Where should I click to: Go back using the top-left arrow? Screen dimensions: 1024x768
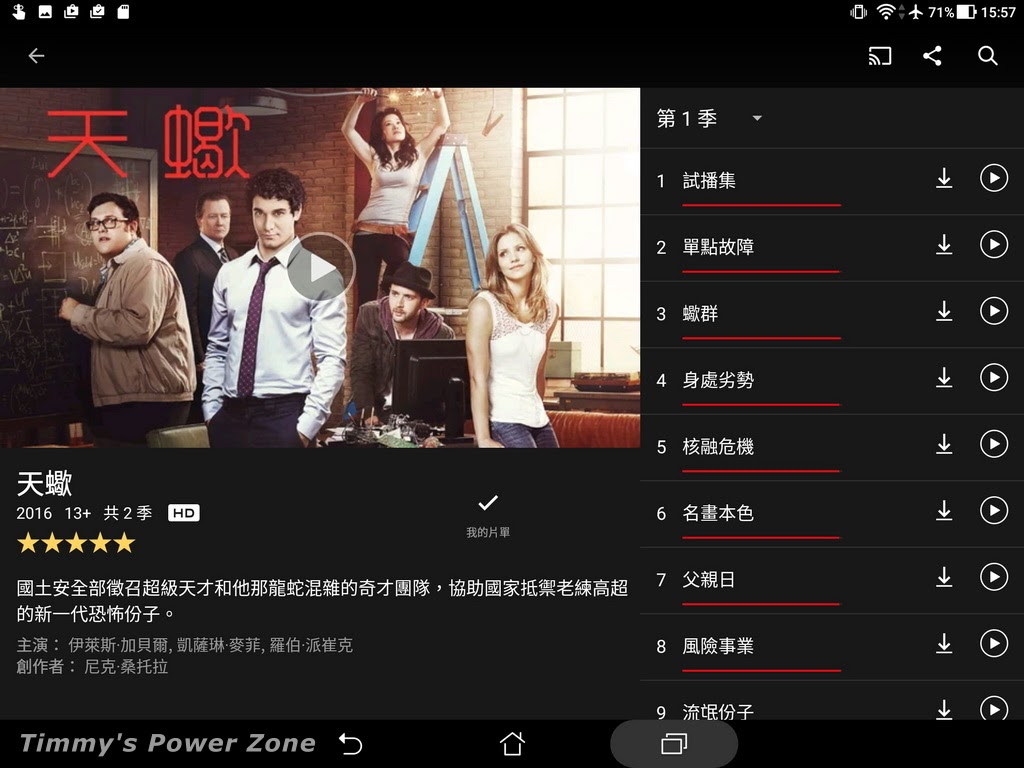coord(36,56)
